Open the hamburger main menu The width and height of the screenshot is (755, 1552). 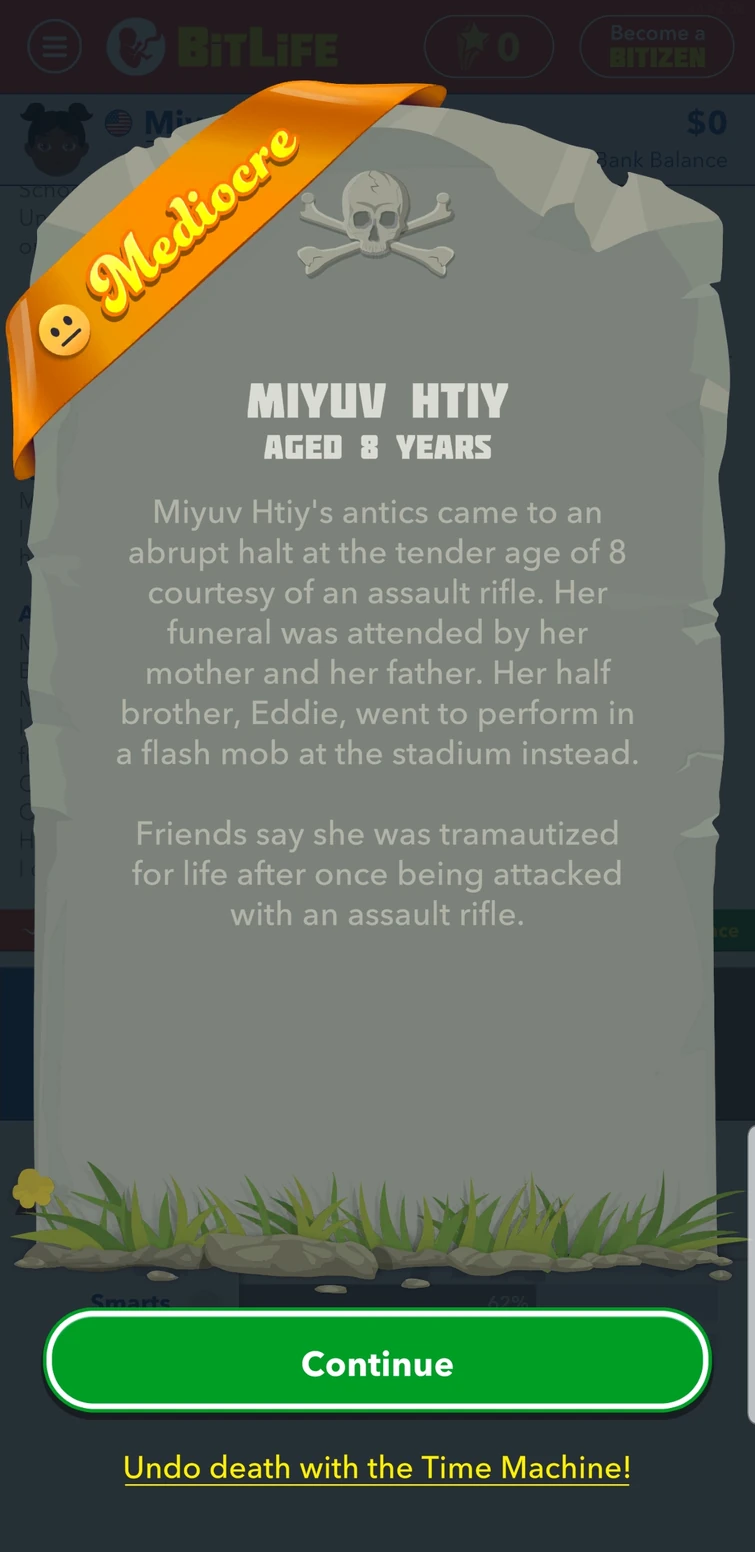(54, 46)
